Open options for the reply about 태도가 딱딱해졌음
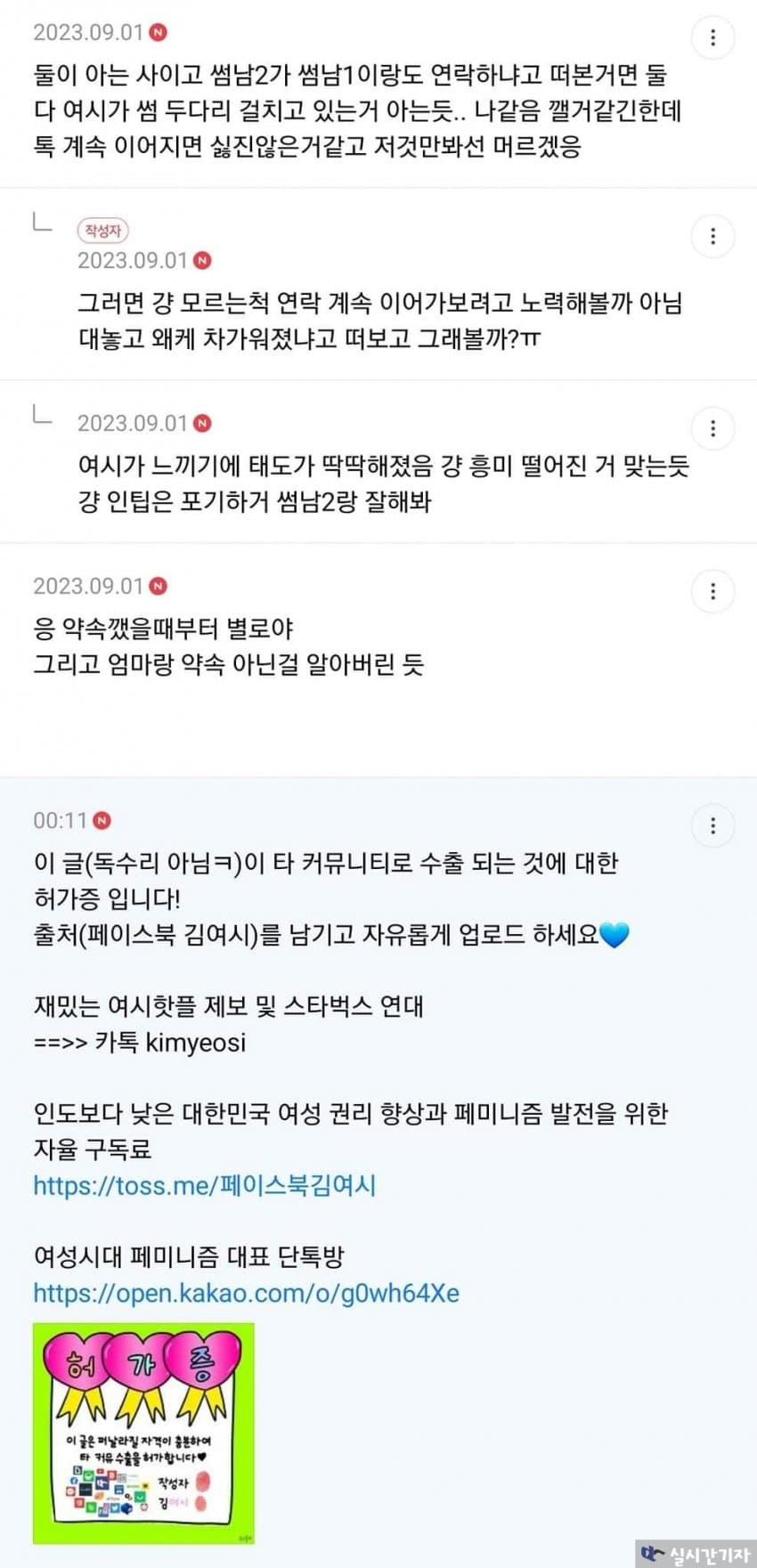 click(x=712, y=429)
